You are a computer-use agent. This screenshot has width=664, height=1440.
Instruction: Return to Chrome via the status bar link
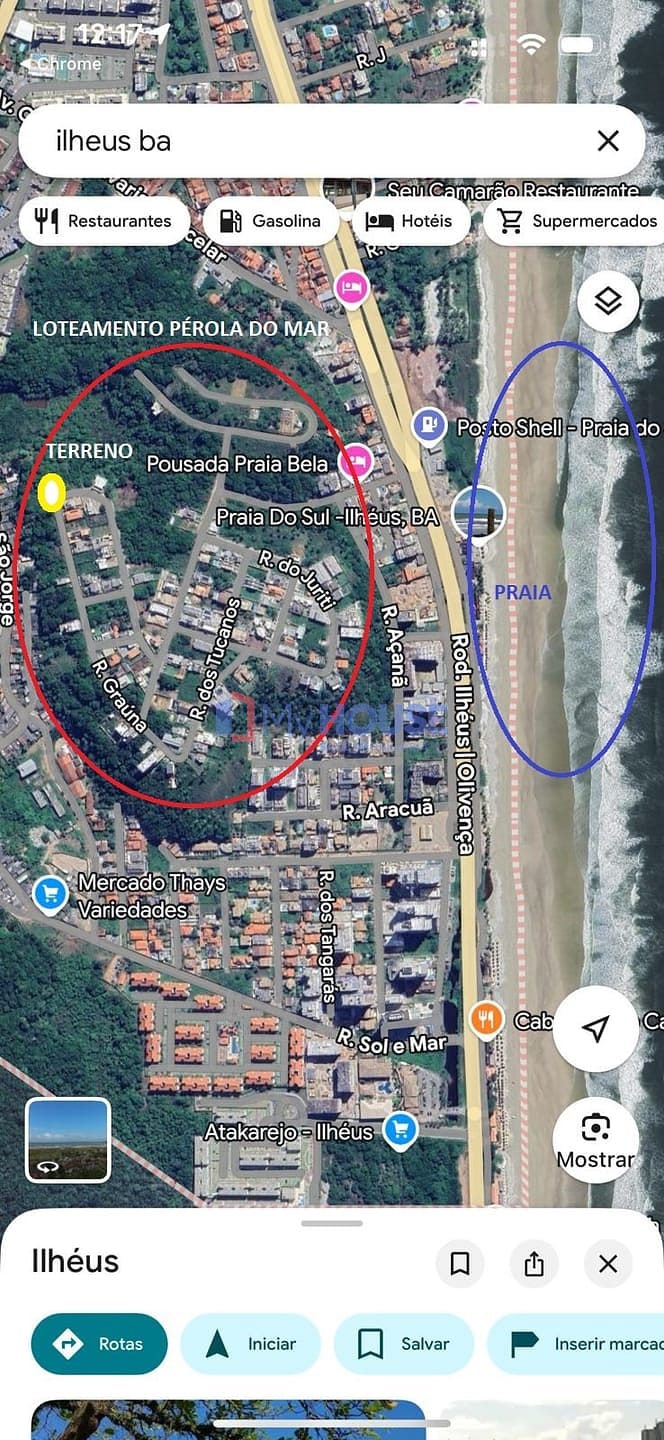(62, 64)
